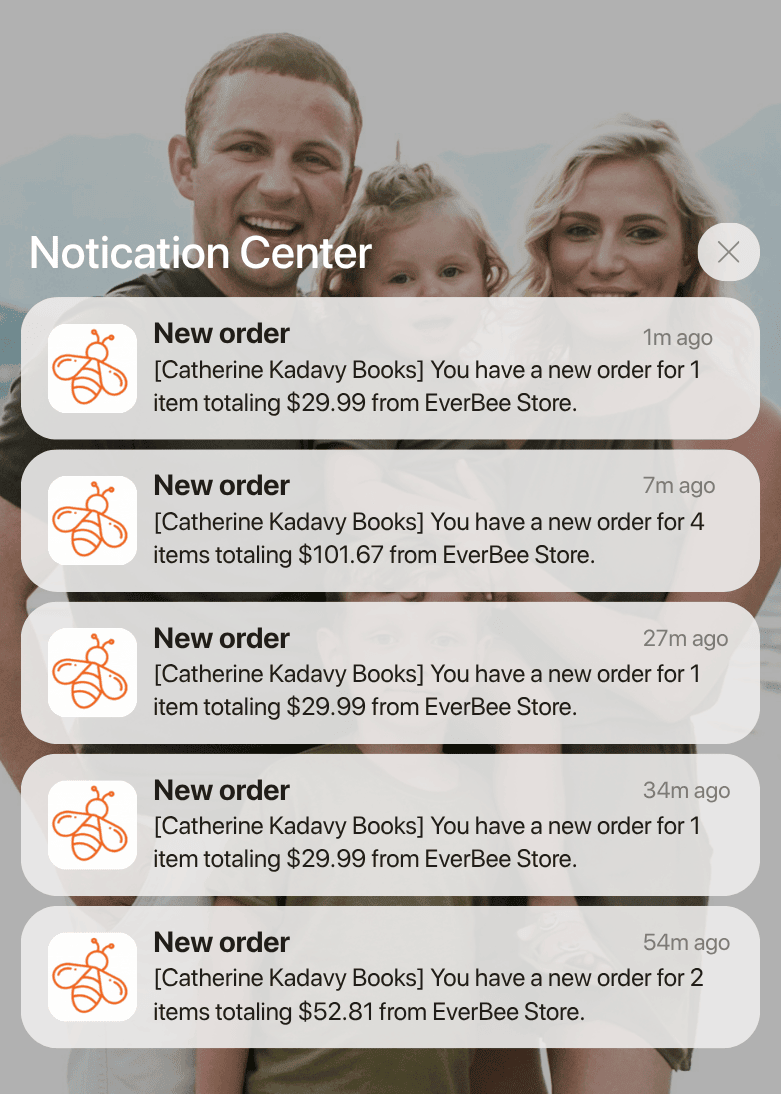The image size is (781, 1094).
Task: Close the Notification Center
Action: (728, 252)
